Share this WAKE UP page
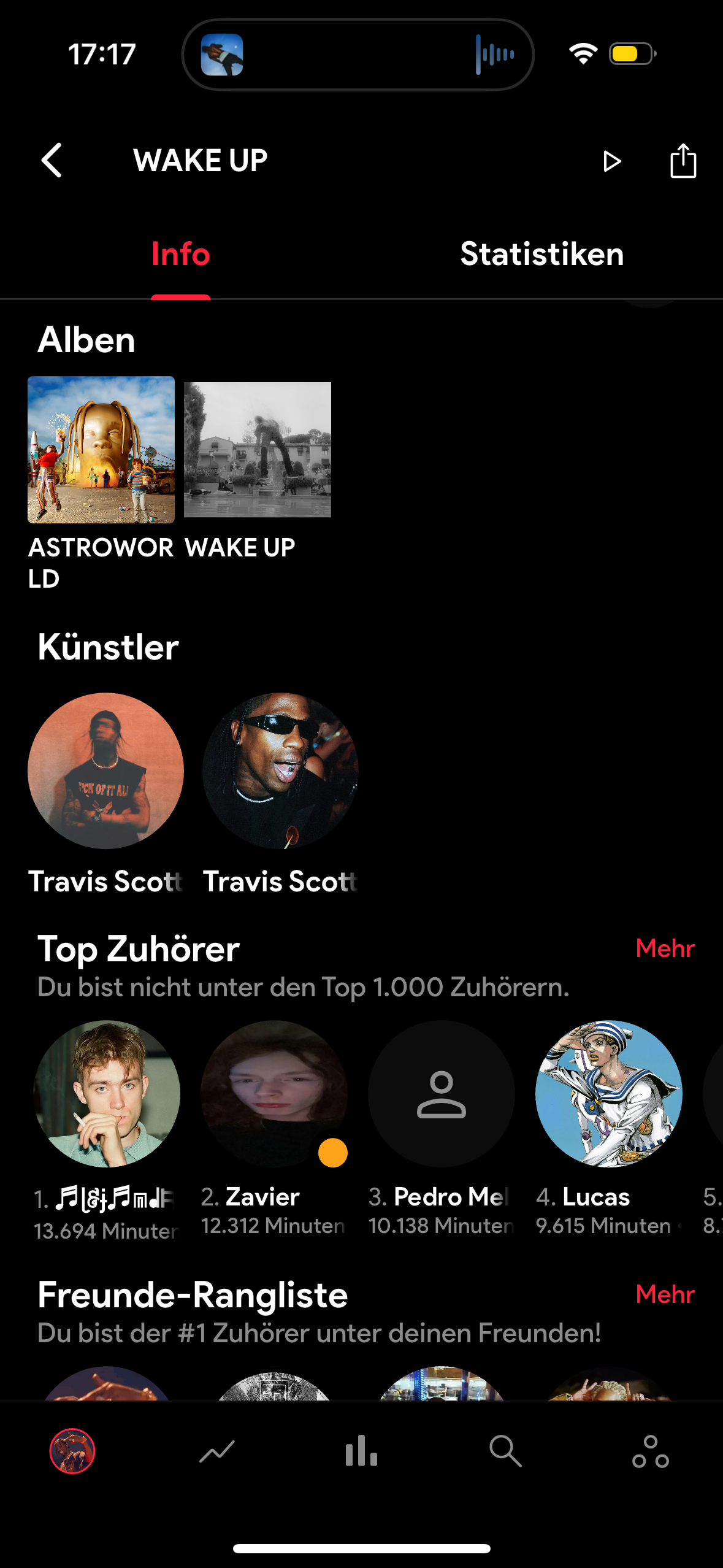Viewport: 723px width, 1568px height. coord(683,161)
